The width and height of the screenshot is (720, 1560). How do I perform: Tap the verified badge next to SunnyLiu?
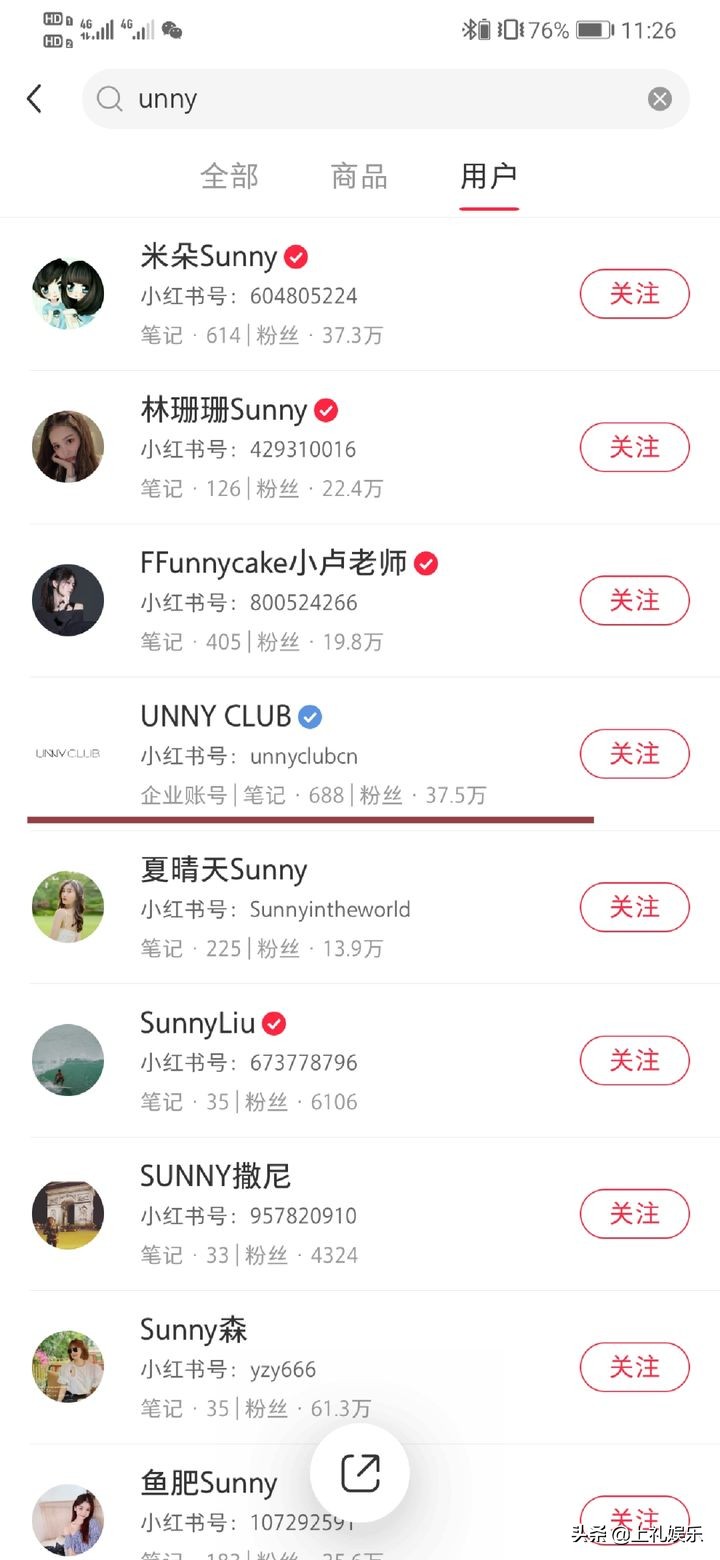273,1023
